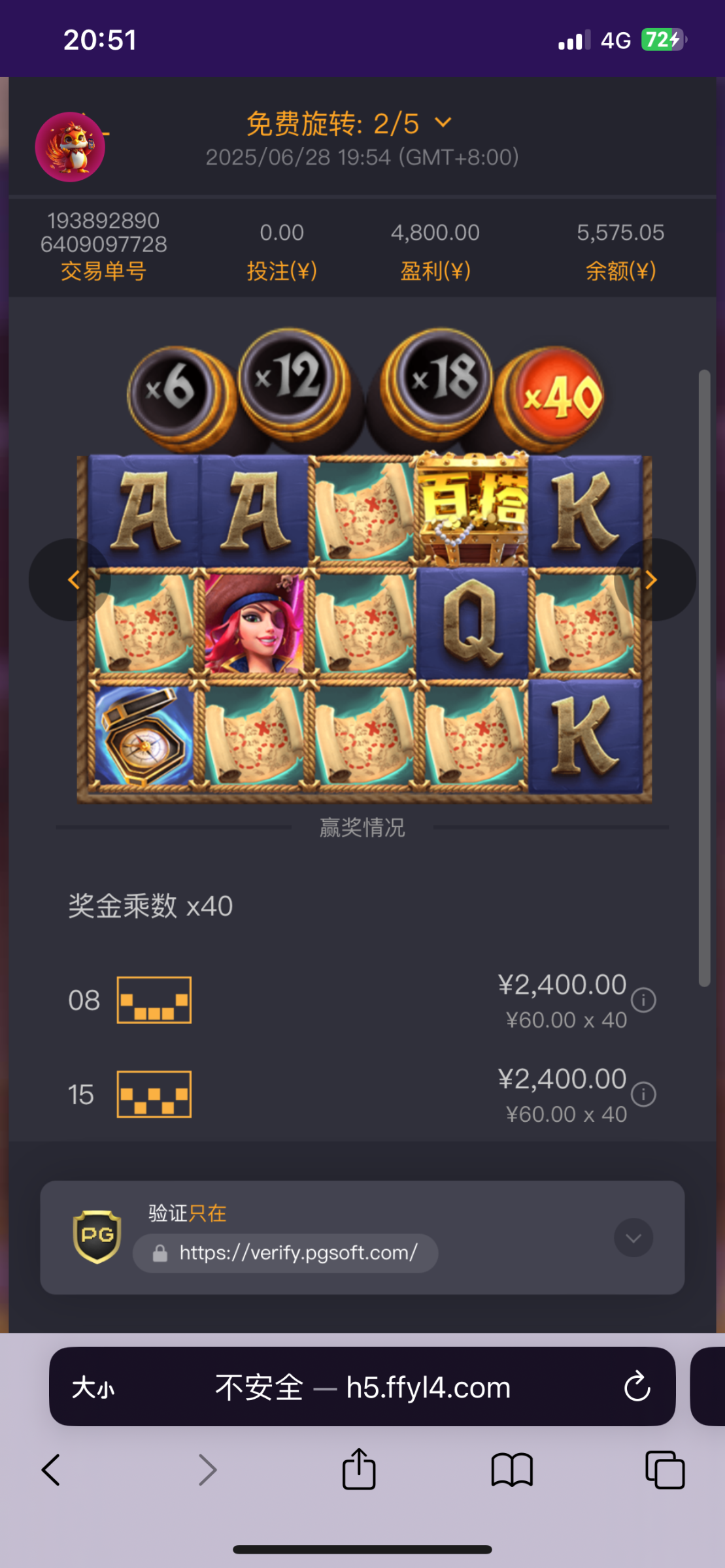This screenshot has width=725, height=1568.
Task: Go to the previous spin record
Action: pyautogui.click(x=71, y=580)
